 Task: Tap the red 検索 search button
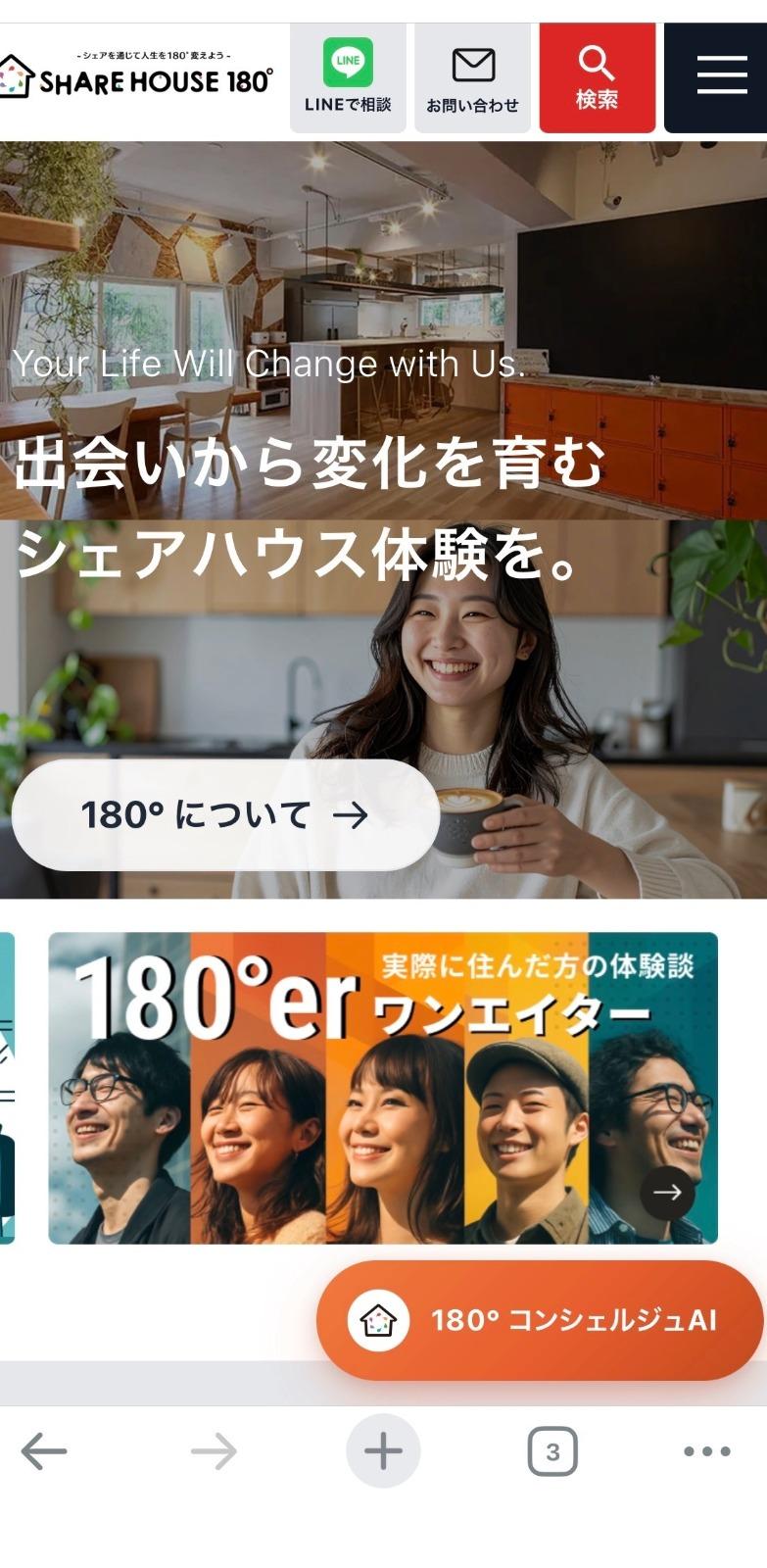pos(597,78)
